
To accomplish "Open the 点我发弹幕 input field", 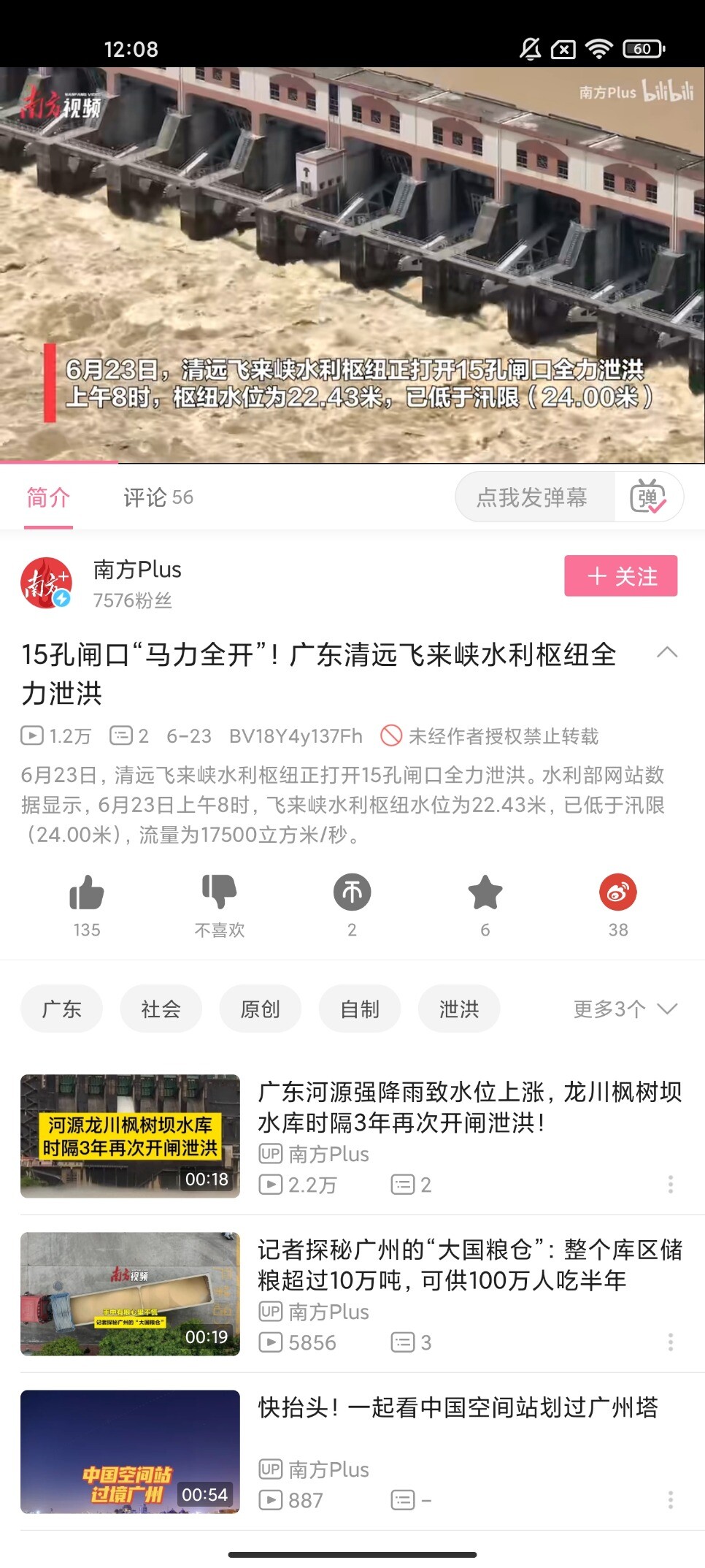I will click(533, 498).
